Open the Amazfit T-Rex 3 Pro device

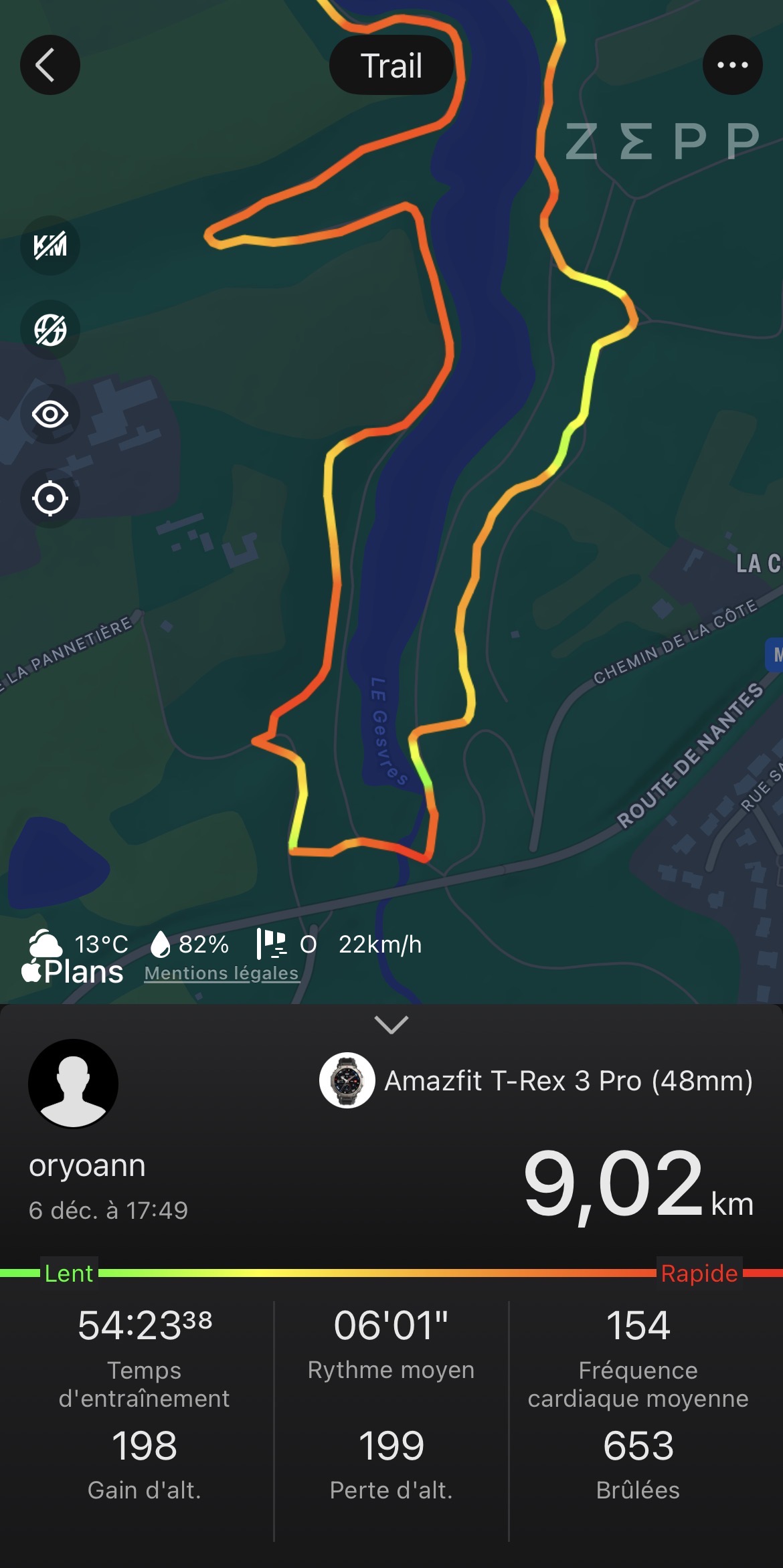(x=535, y=1080)
